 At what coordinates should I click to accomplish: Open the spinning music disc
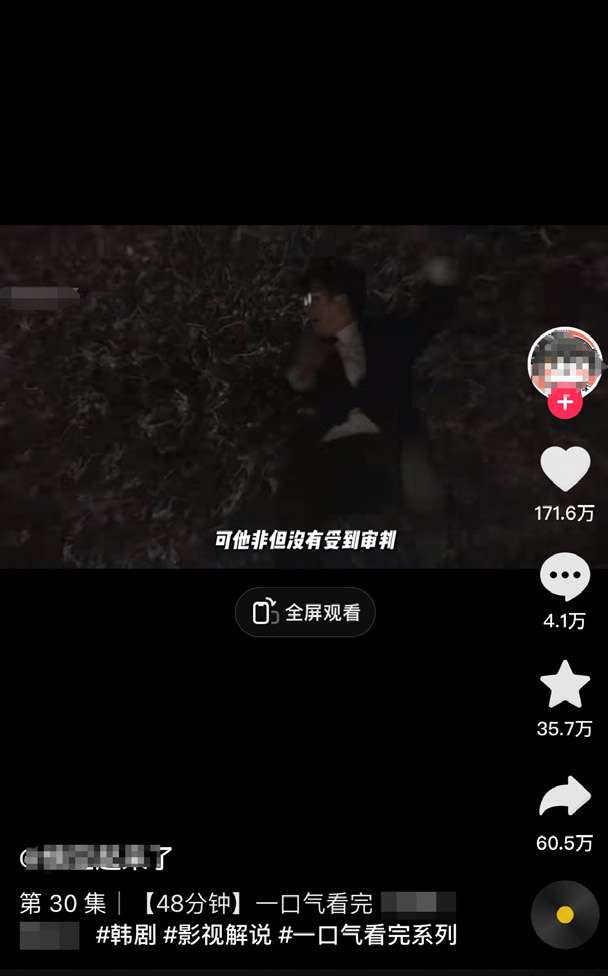click(565, 914)
